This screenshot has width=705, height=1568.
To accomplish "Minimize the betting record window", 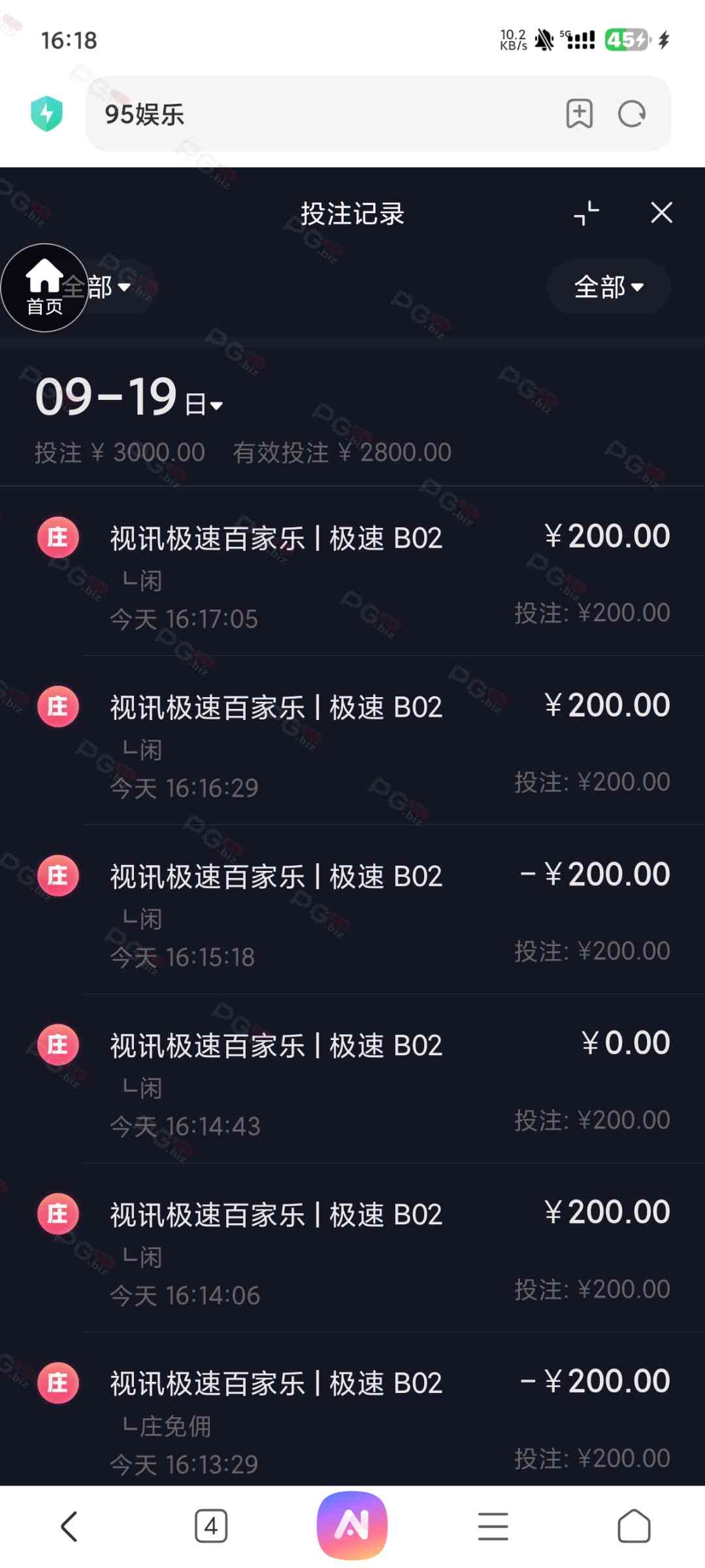I will click(586, 213).
